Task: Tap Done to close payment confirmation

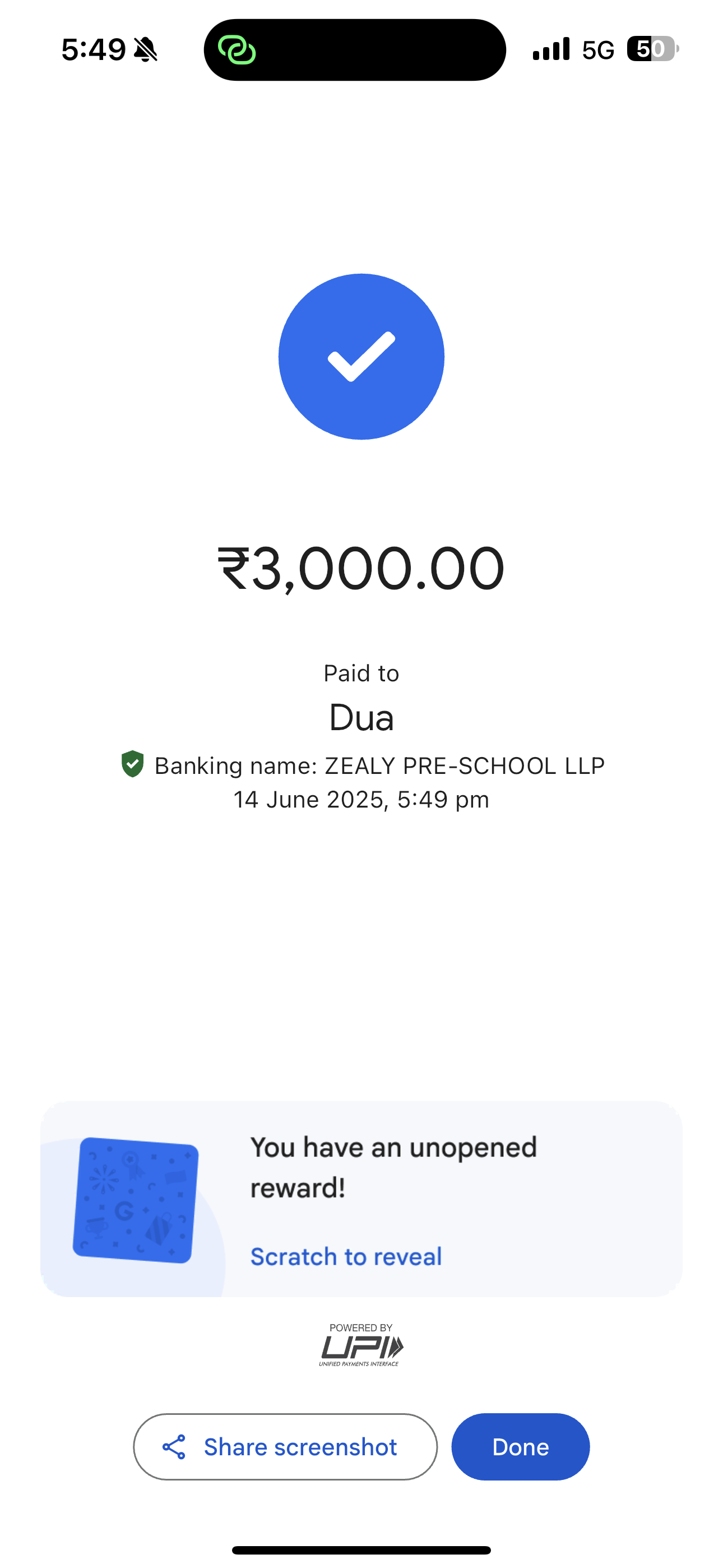Action: [520, 1446]
